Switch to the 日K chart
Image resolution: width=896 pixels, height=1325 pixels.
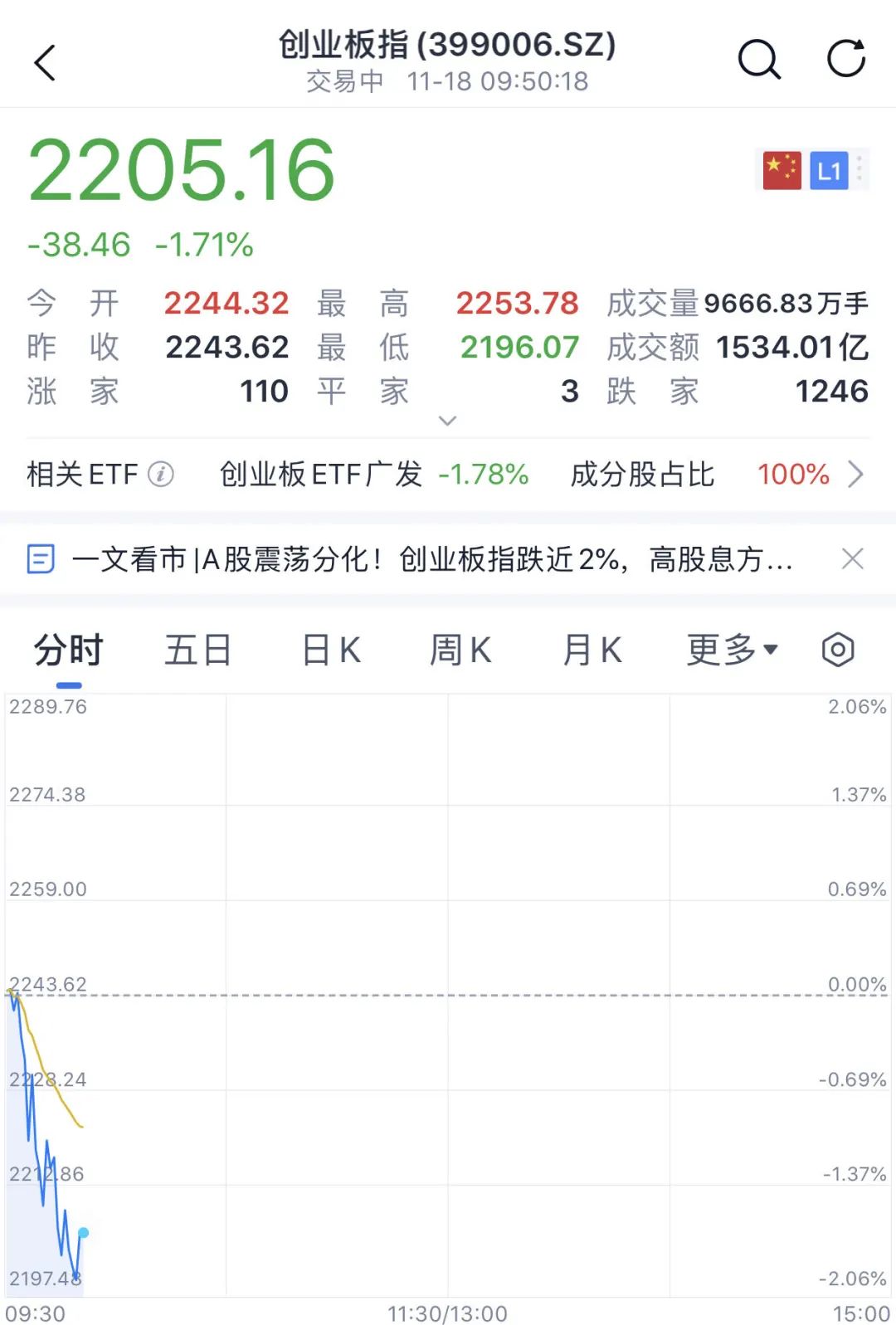point(331,650)
